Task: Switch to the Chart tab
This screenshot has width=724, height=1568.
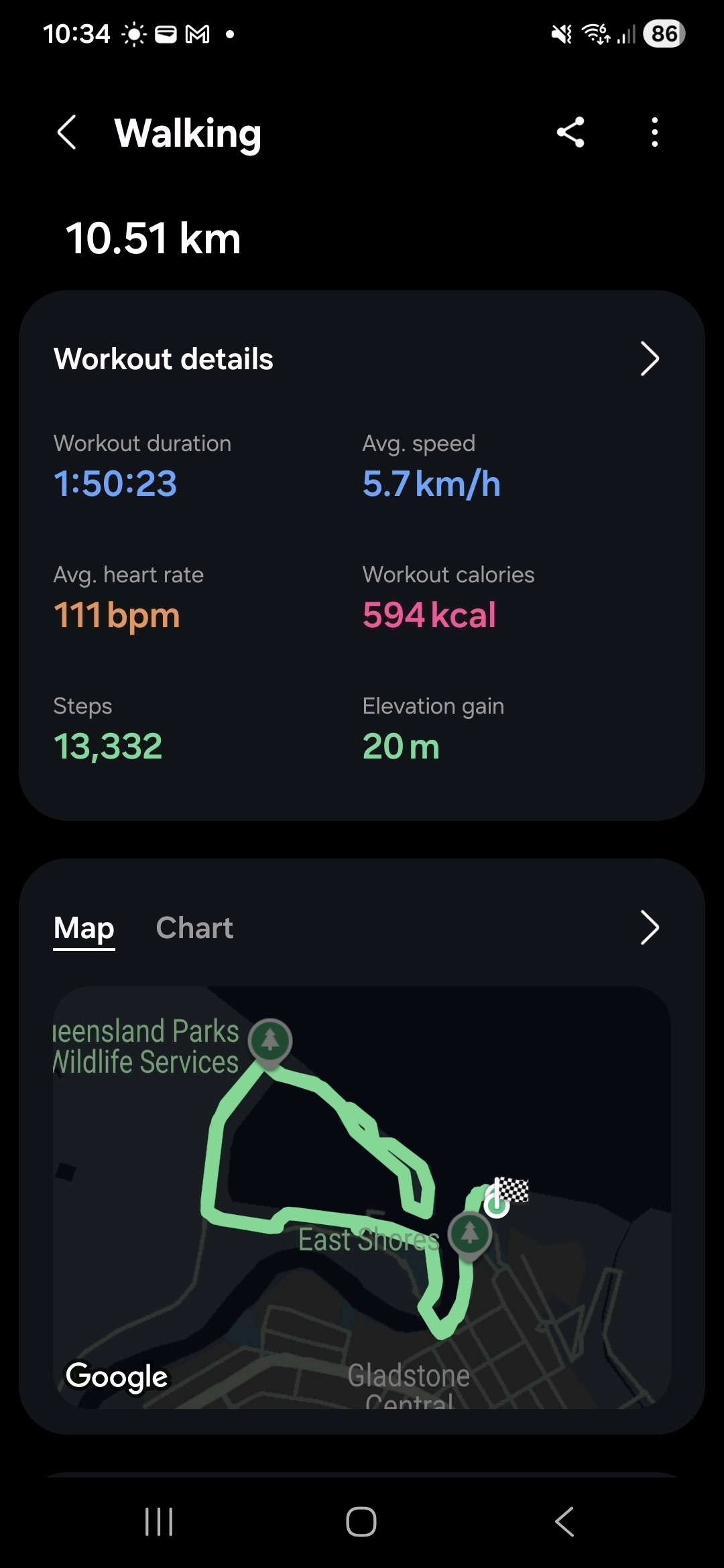Action: [194, 928]
